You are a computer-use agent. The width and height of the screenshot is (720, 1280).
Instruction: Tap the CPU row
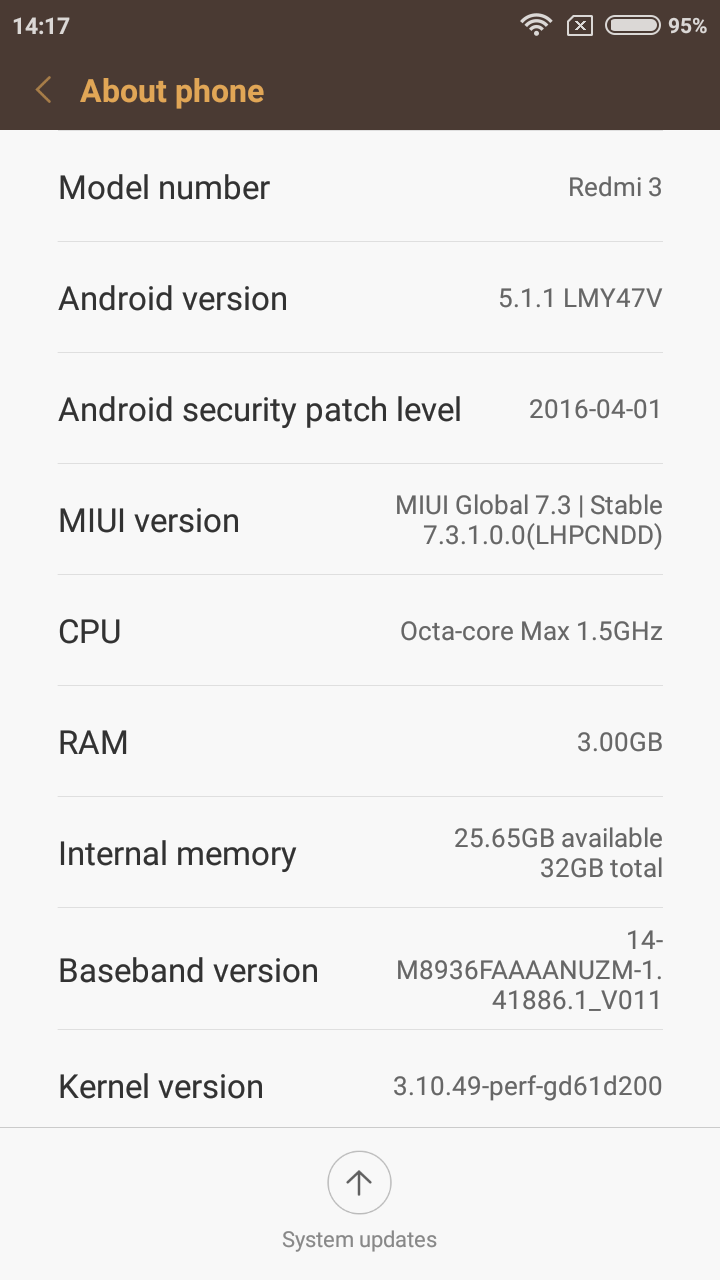coord(360,631)
